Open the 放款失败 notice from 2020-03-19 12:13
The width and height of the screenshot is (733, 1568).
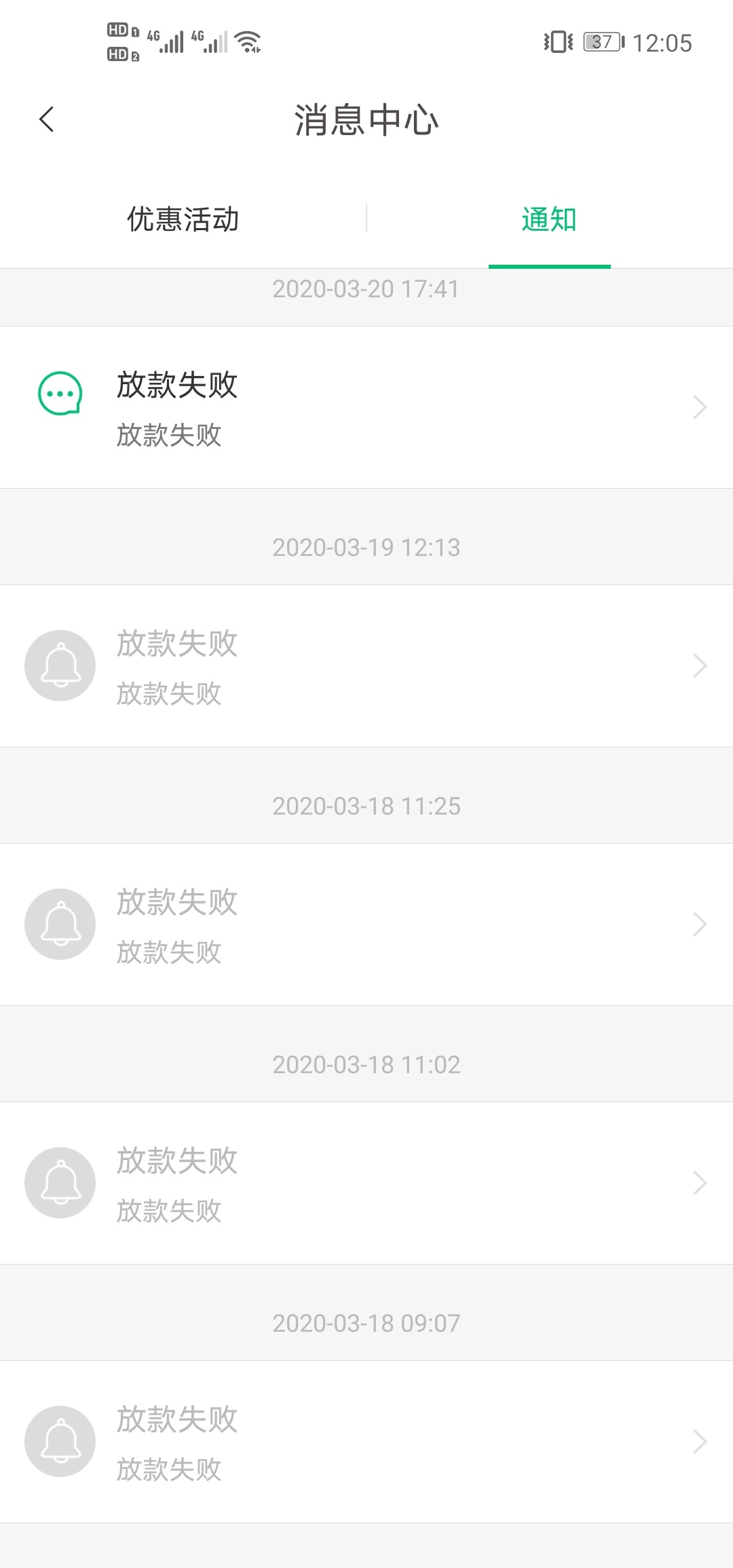(x=366, y=666)
